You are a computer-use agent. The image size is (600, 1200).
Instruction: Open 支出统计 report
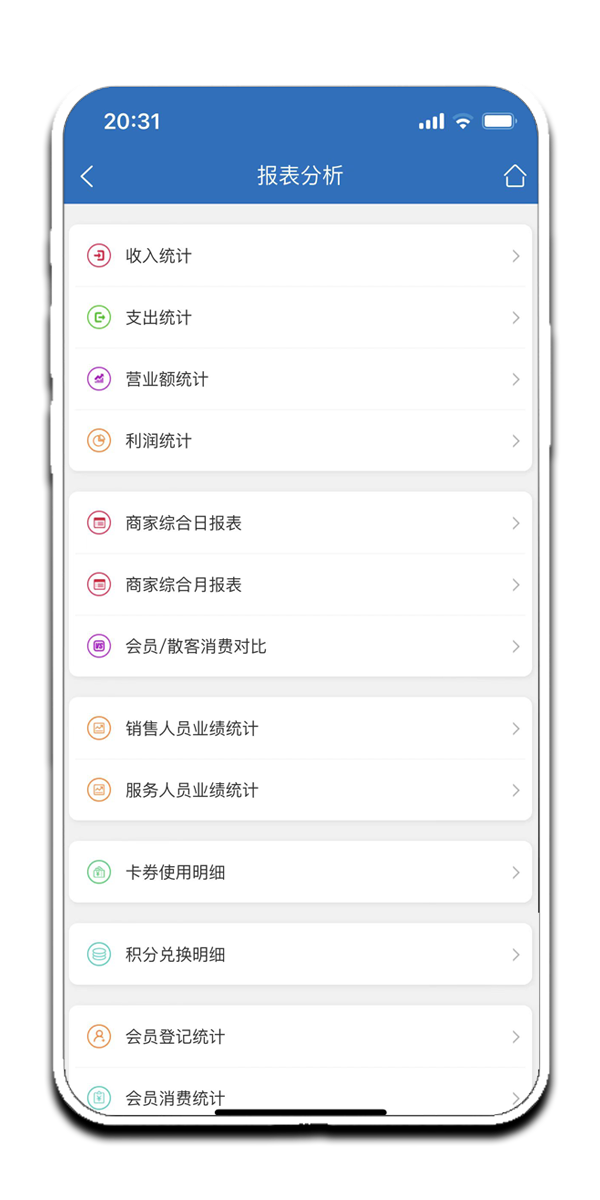(300, 318)
